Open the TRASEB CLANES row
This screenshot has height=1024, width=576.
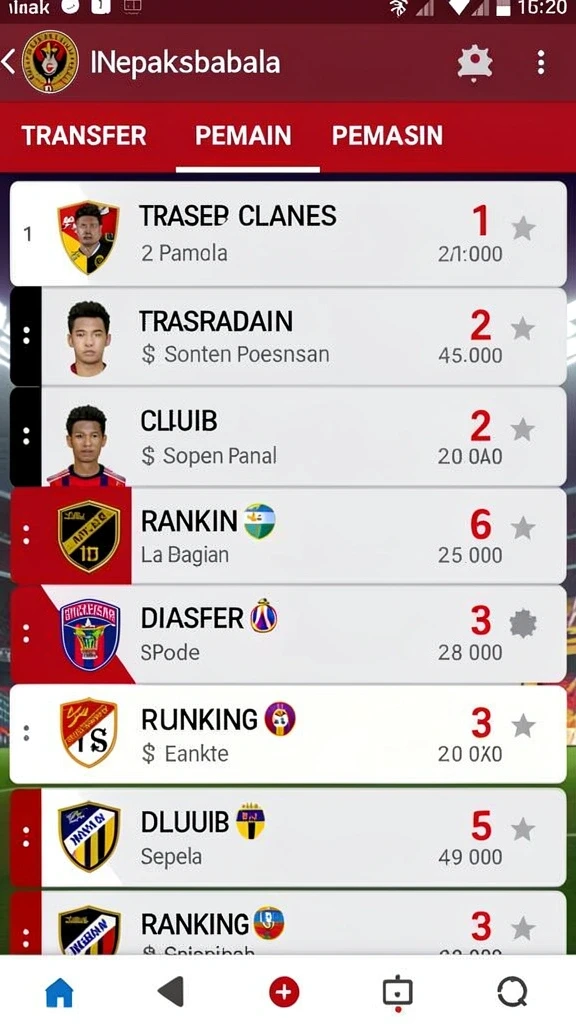[288, 234]
